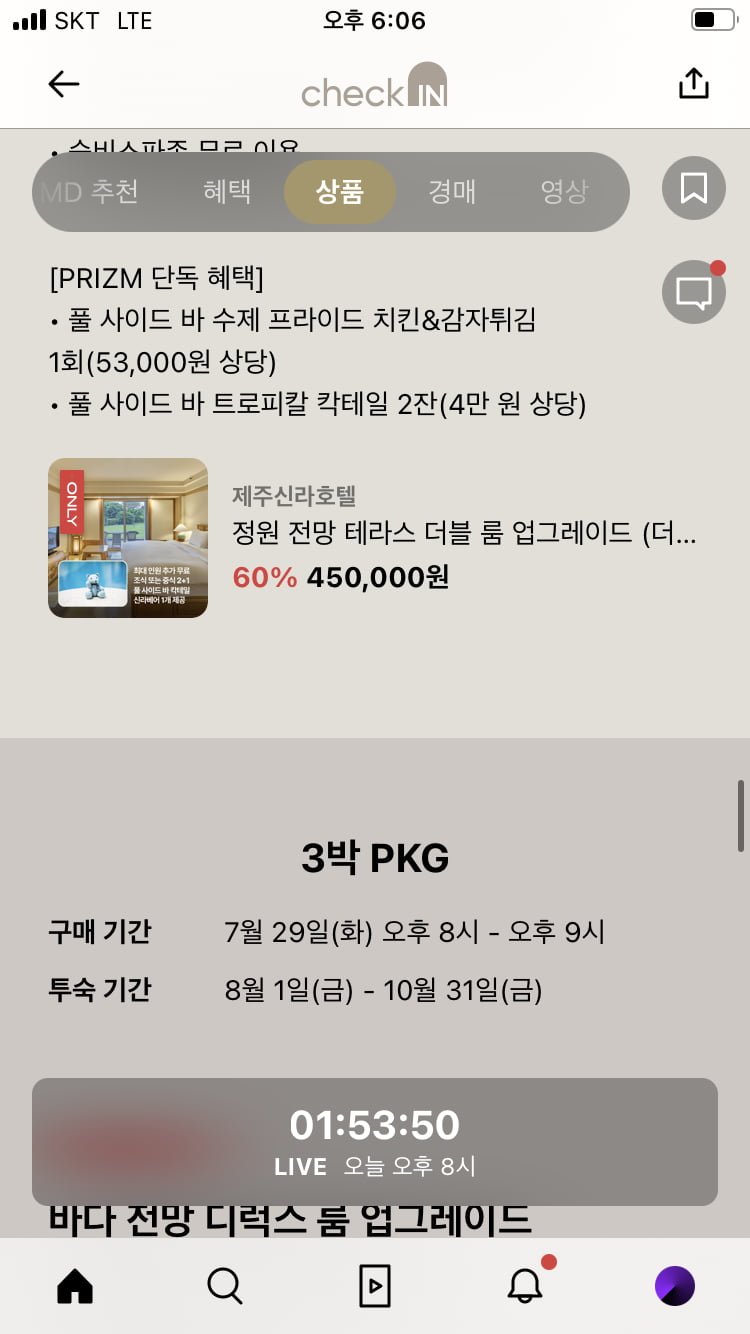This screenshot has width=750, height=1334.
Task: Switch to the MD 추천 tab
Action: click(x=92, y=192)
